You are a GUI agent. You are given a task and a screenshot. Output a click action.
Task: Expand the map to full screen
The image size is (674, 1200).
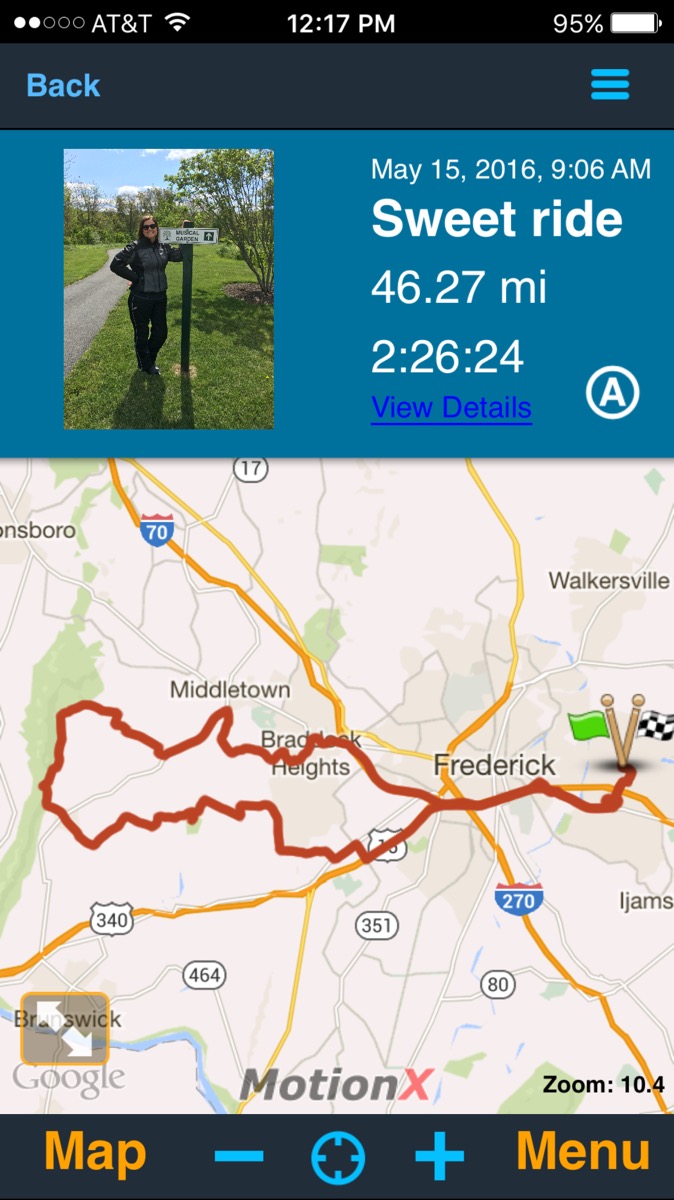[65, 1028]
